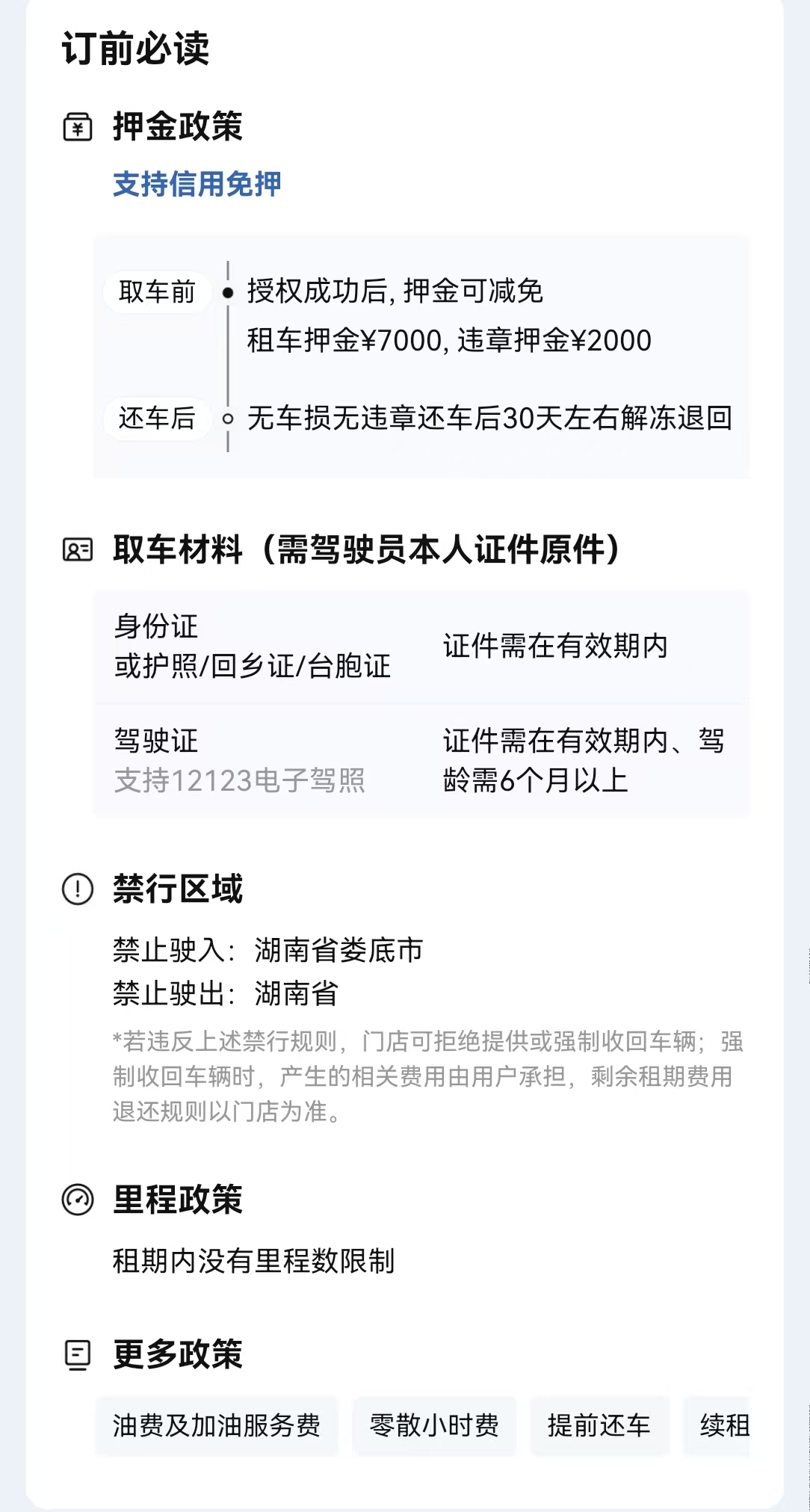Open the 油费及加油服务费 policy chip
Viewport: 810px width, 1512px height.
(x=217, y=1425)
